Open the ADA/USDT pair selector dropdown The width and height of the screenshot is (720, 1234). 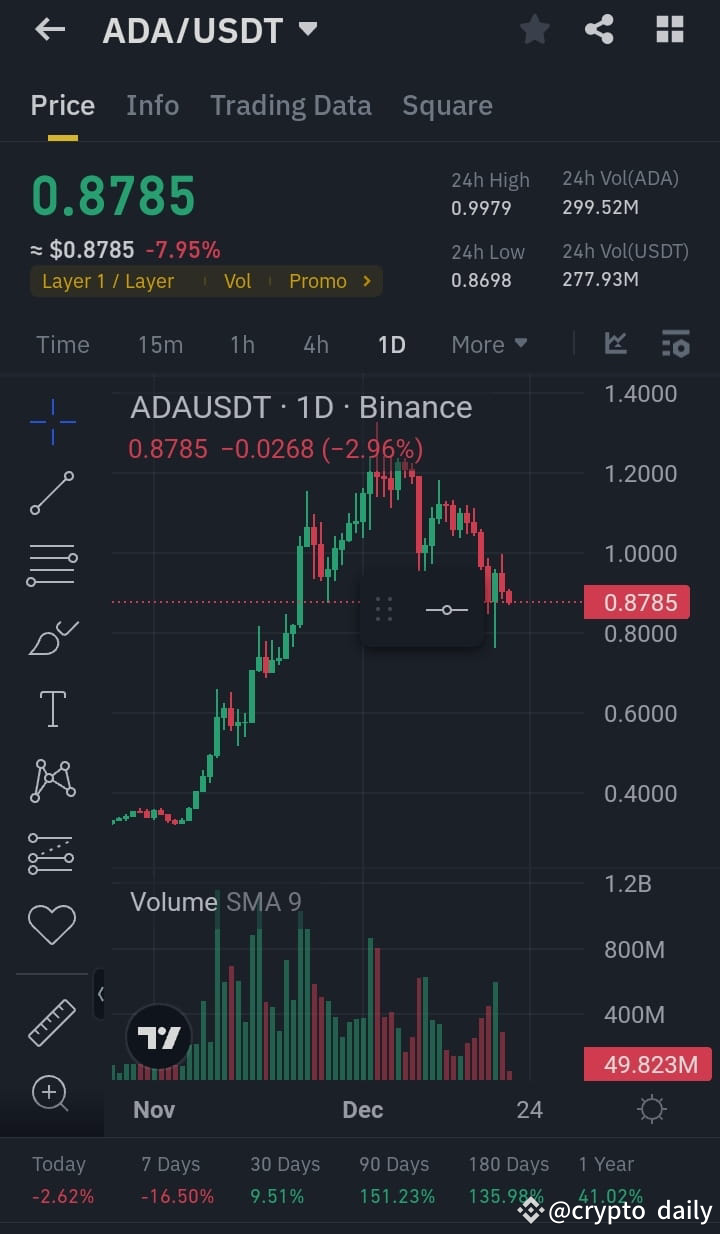[x=306, y=29]
